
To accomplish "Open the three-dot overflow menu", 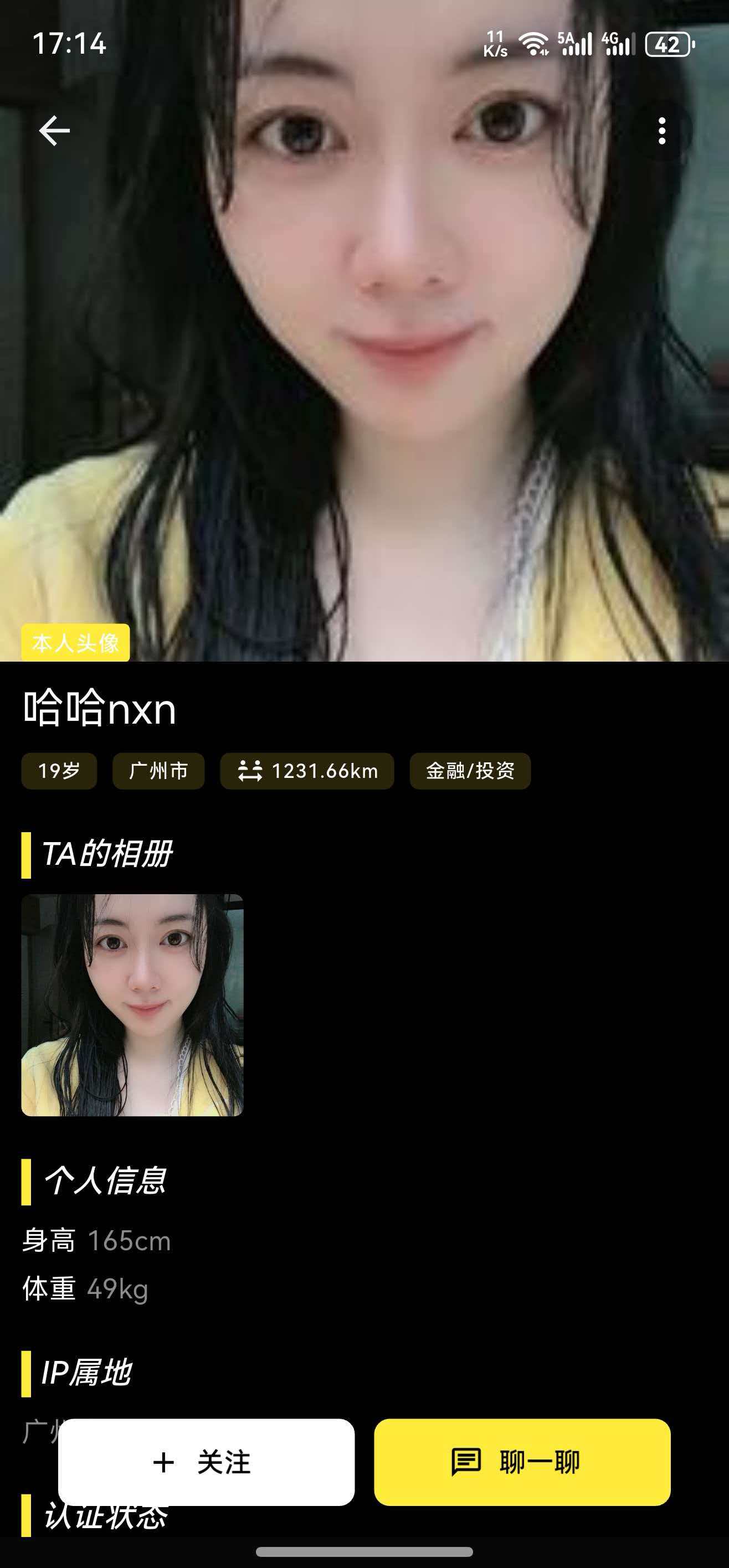I will 662,131.
